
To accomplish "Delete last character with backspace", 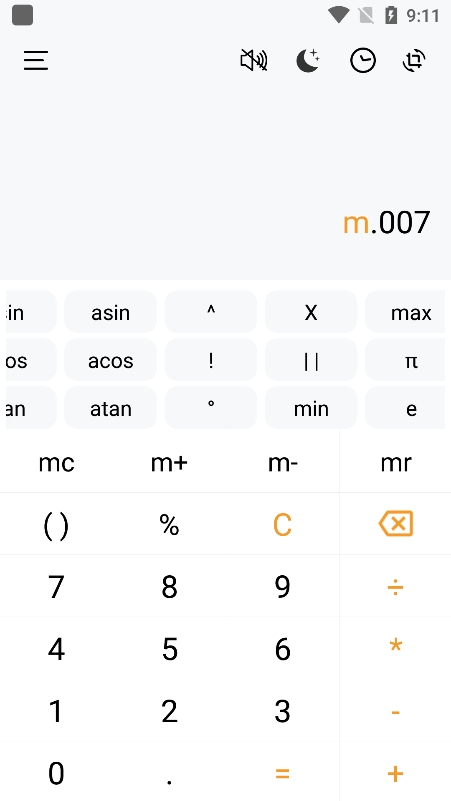I will (x=395, y=524).
